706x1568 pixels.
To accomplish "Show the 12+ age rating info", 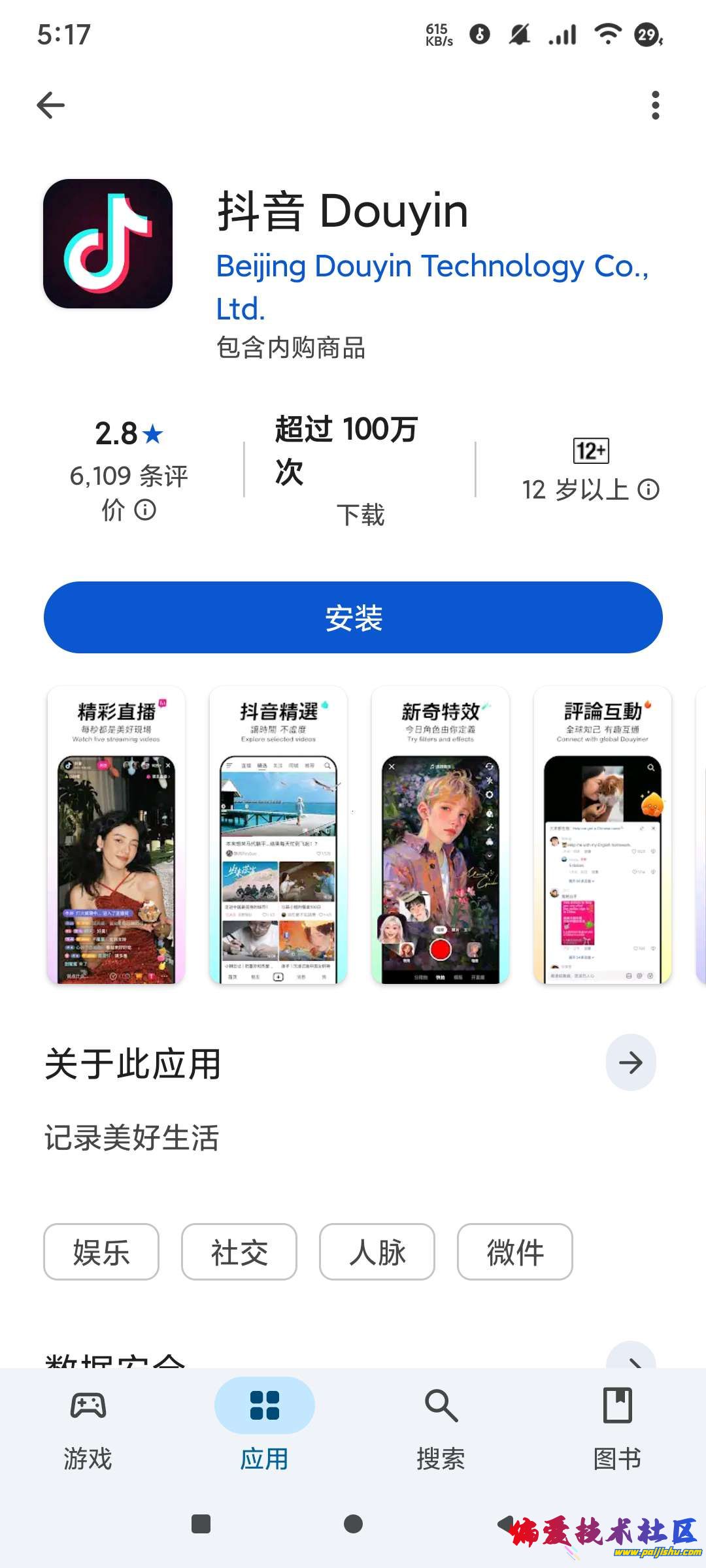I will 590,470.
